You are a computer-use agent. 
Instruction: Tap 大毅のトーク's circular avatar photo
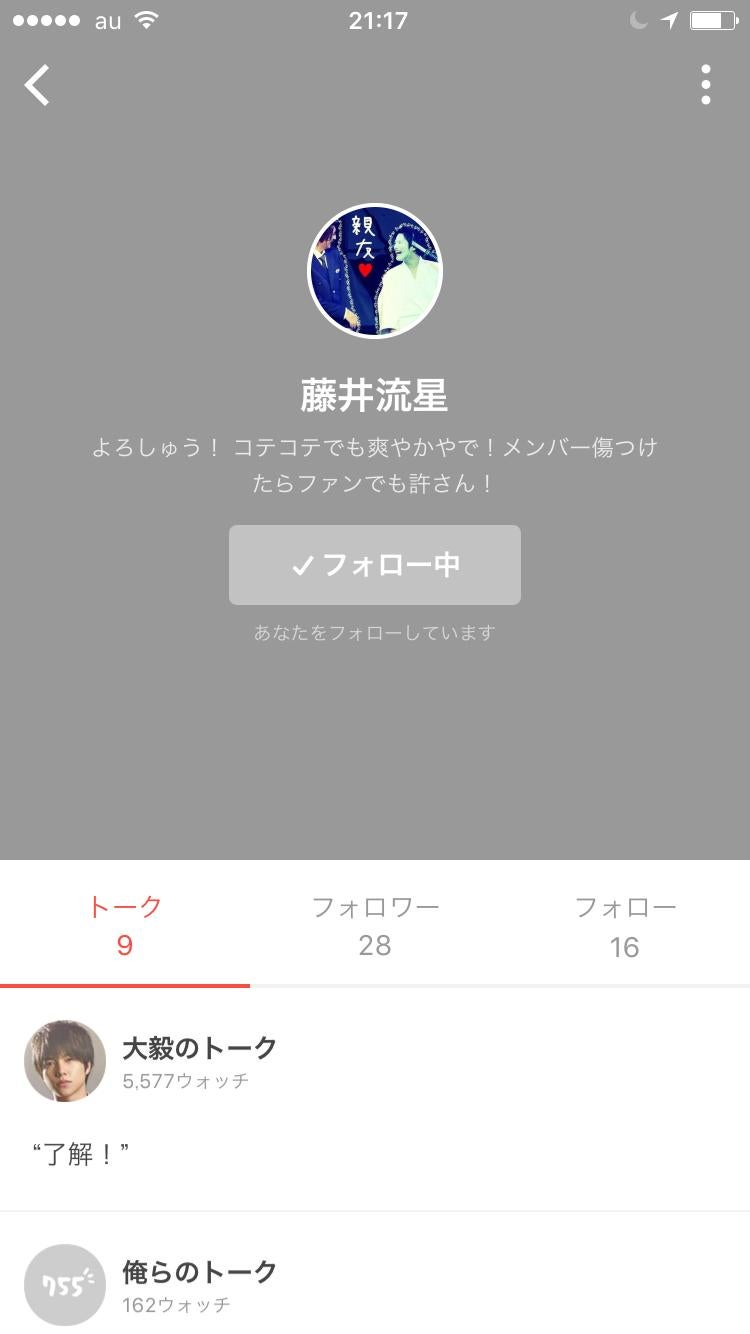(64, 1060)
